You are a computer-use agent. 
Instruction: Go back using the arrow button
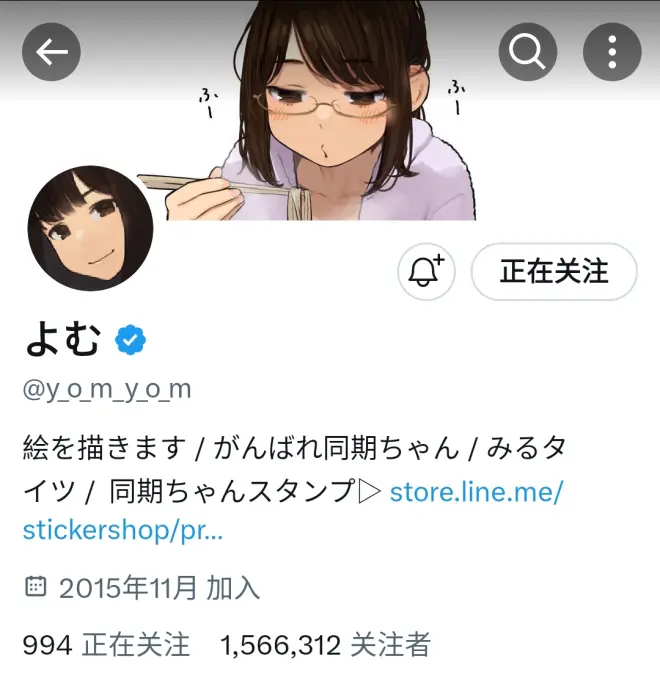51,52
